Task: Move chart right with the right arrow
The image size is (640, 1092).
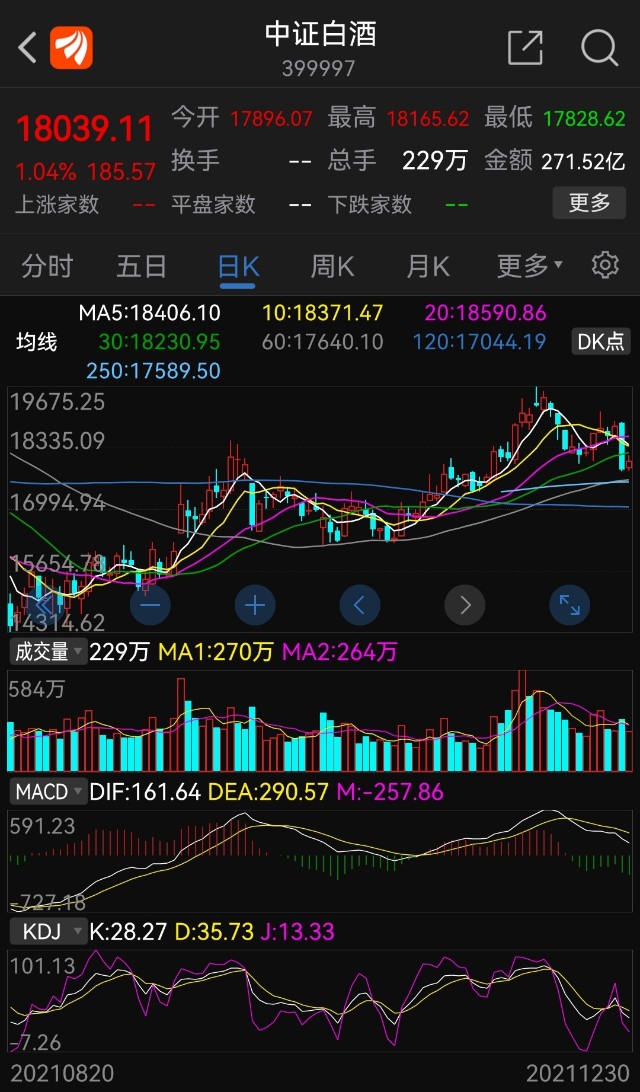Action: tap(464, 604)
